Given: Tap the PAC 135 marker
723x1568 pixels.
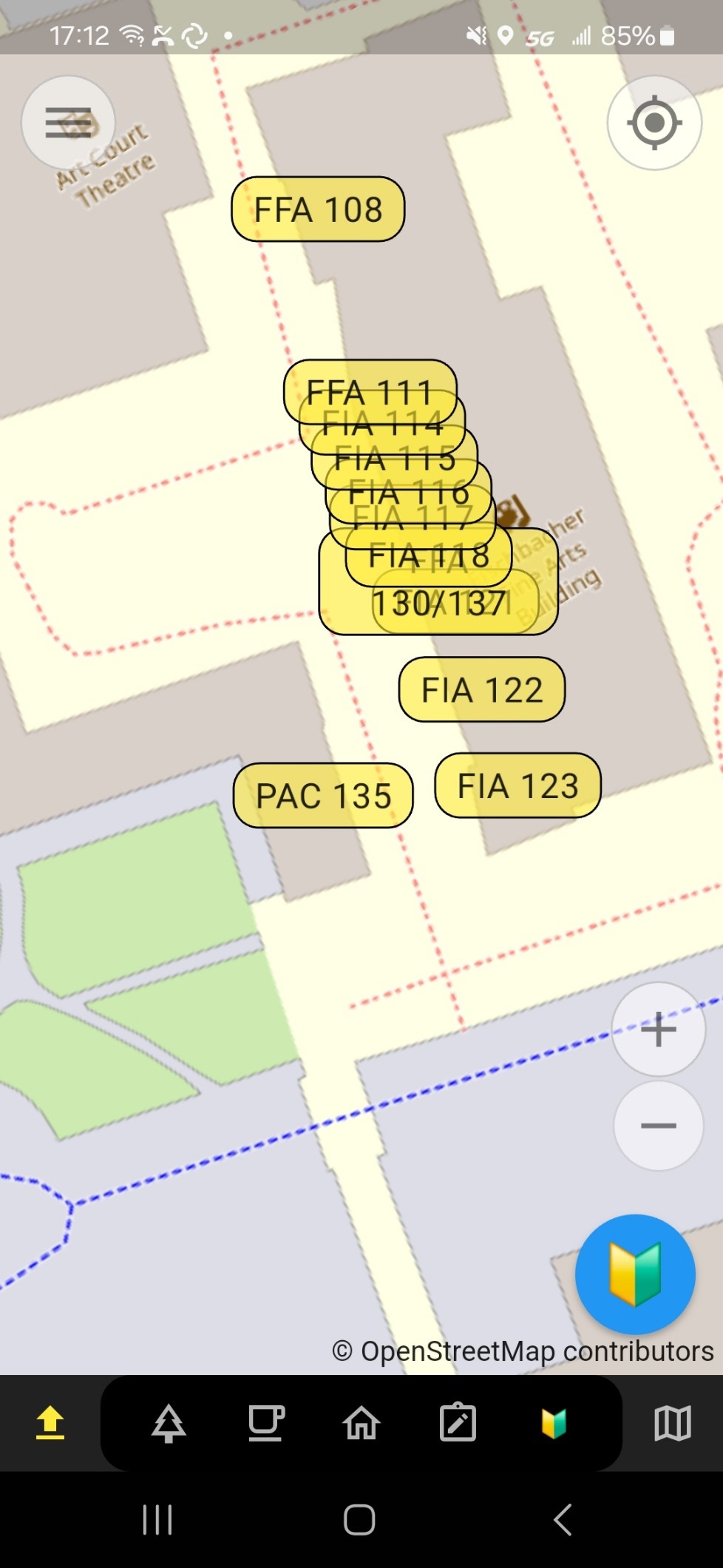Looking at the screenshot, I should (323, 796).
